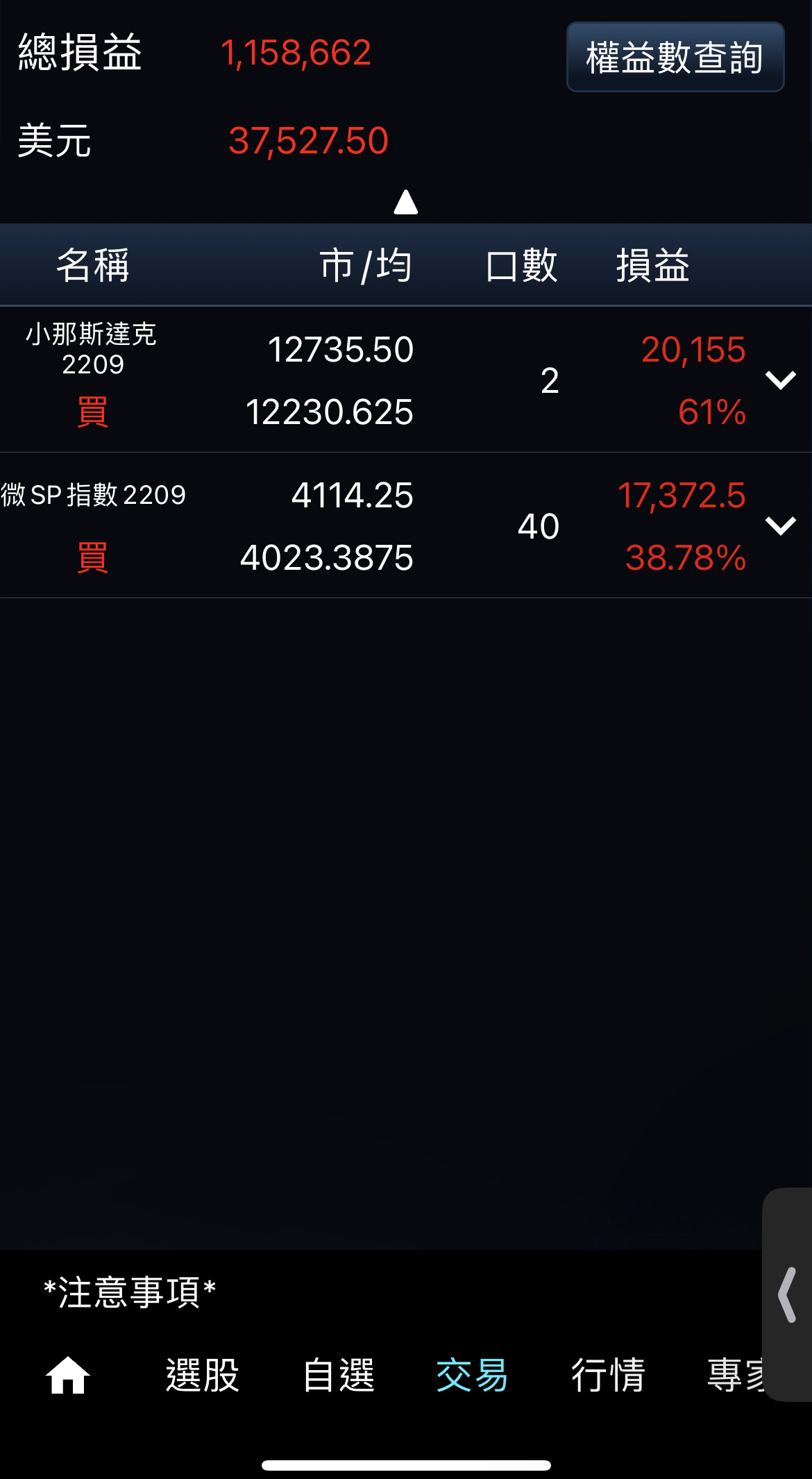Open the 權益數查詢 equity inquiry button
The image size is (812, 1479).
coord(675,57)
